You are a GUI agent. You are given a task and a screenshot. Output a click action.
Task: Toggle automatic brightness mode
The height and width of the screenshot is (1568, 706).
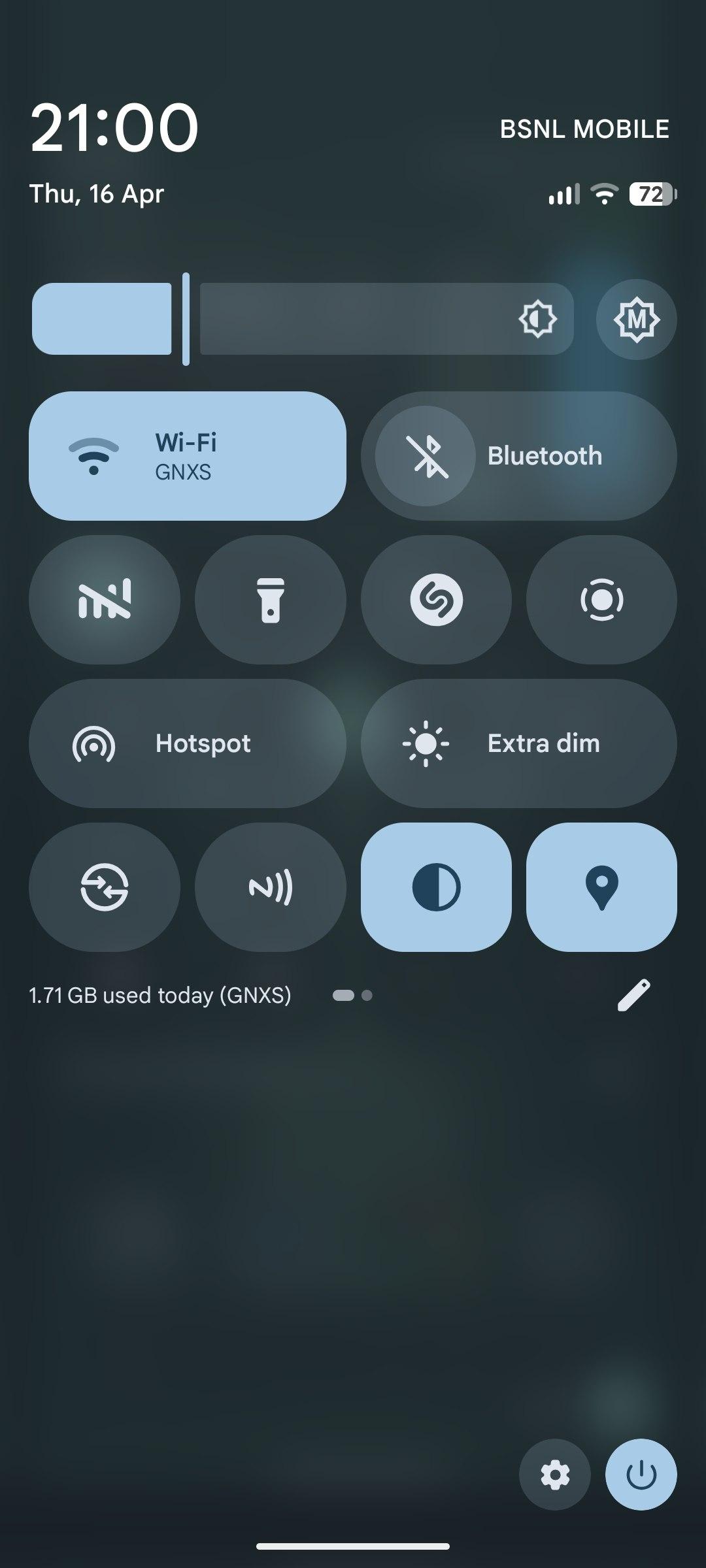click(x=636, y=319)
